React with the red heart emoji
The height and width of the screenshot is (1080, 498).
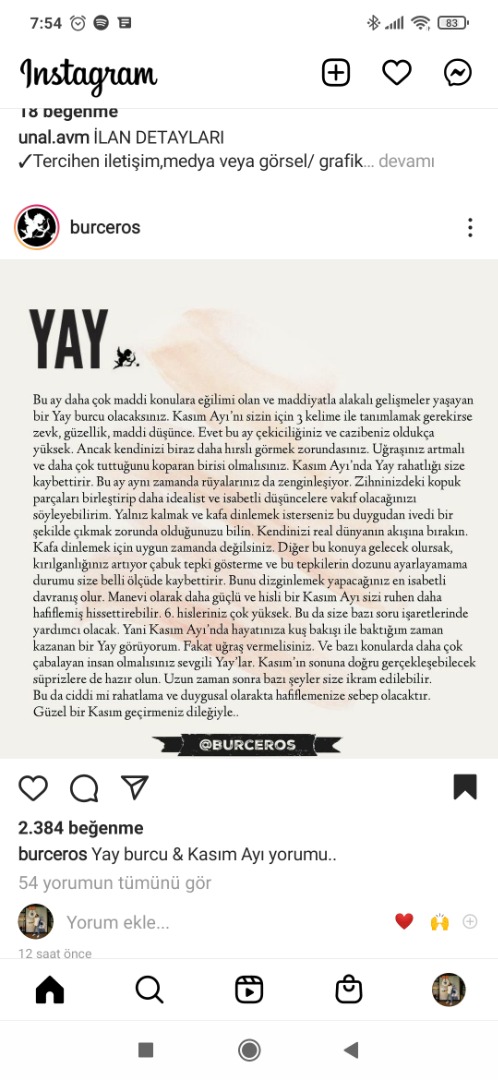pos(404,921)
